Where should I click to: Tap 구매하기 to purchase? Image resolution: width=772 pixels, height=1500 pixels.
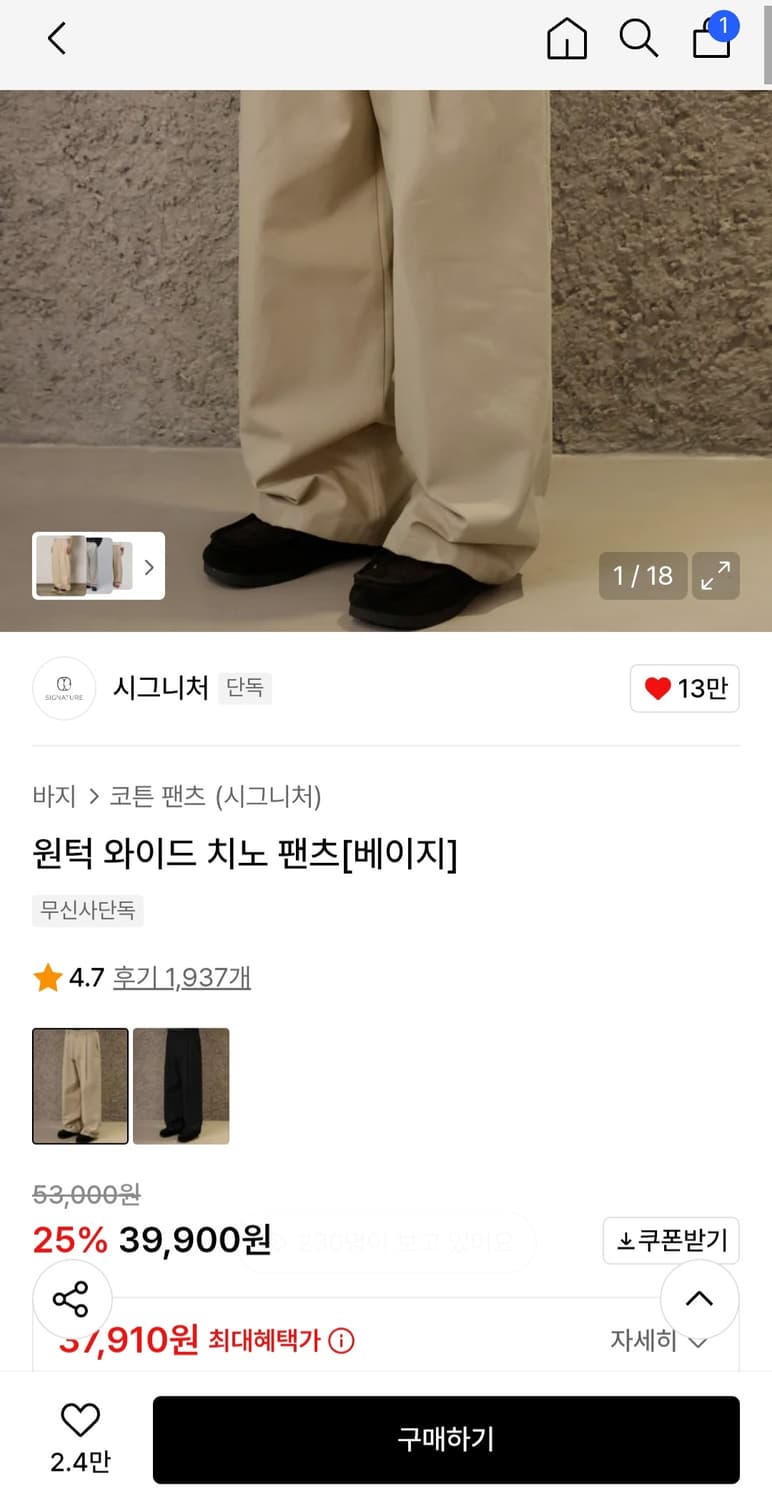(x=446, y=1440)
